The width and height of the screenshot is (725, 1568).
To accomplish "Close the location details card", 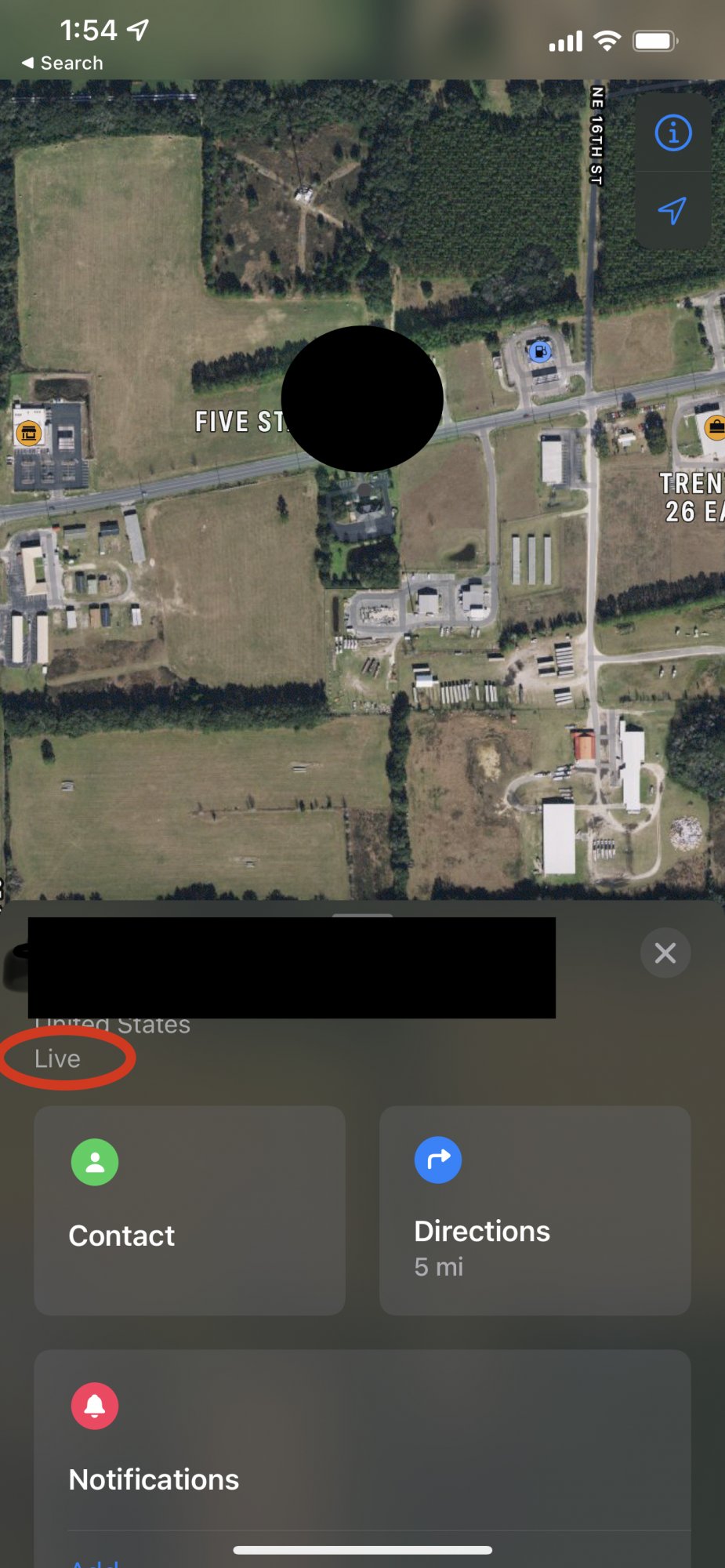I will click(x=665, y=953).
